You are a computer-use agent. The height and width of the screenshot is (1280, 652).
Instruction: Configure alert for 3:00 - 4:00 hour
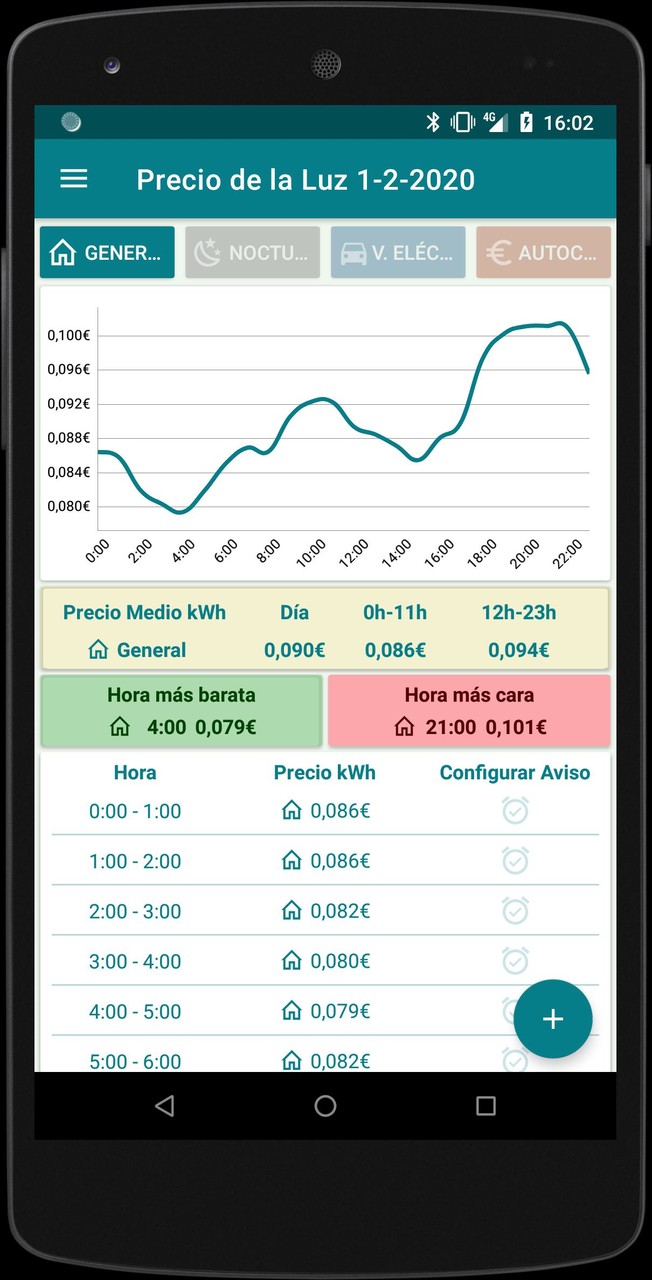[515, 961]
